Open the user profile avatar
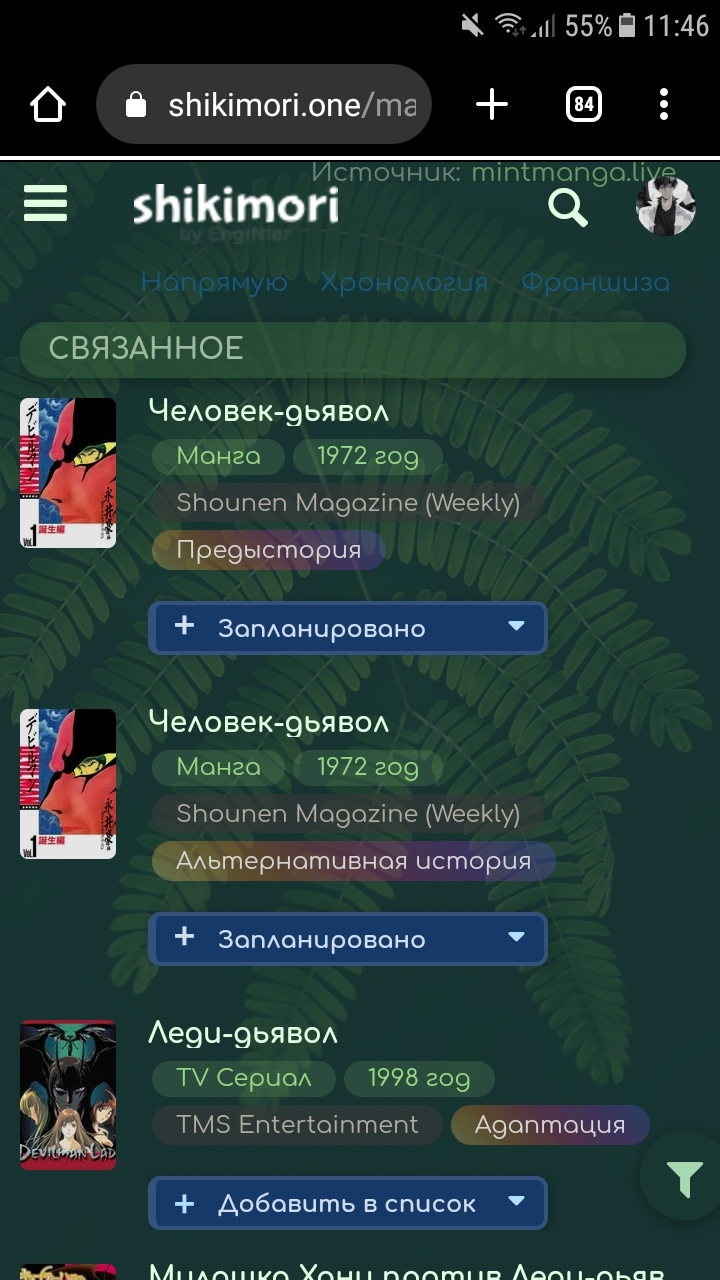Viewport: 720px width, 1280px height. click(x=665, y=206)
